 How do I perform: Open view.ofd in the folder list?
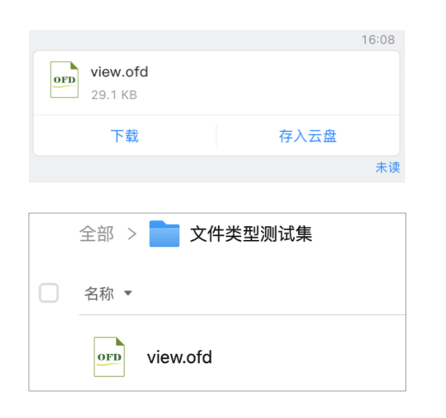[179, 357]
